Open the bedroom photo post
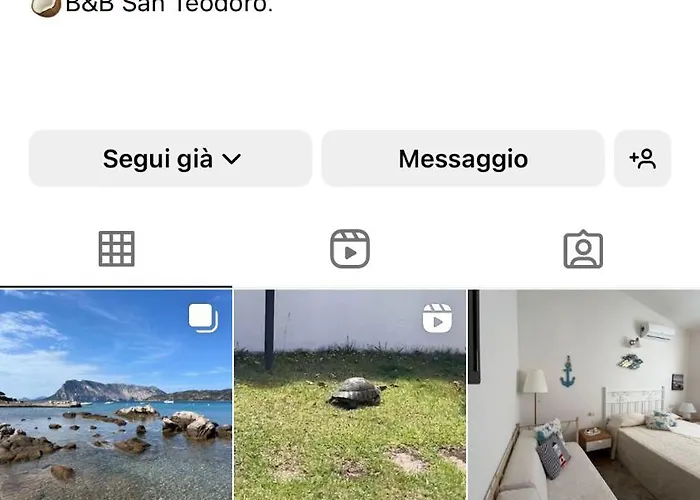The image size is (700, 500). pos(584,395)
